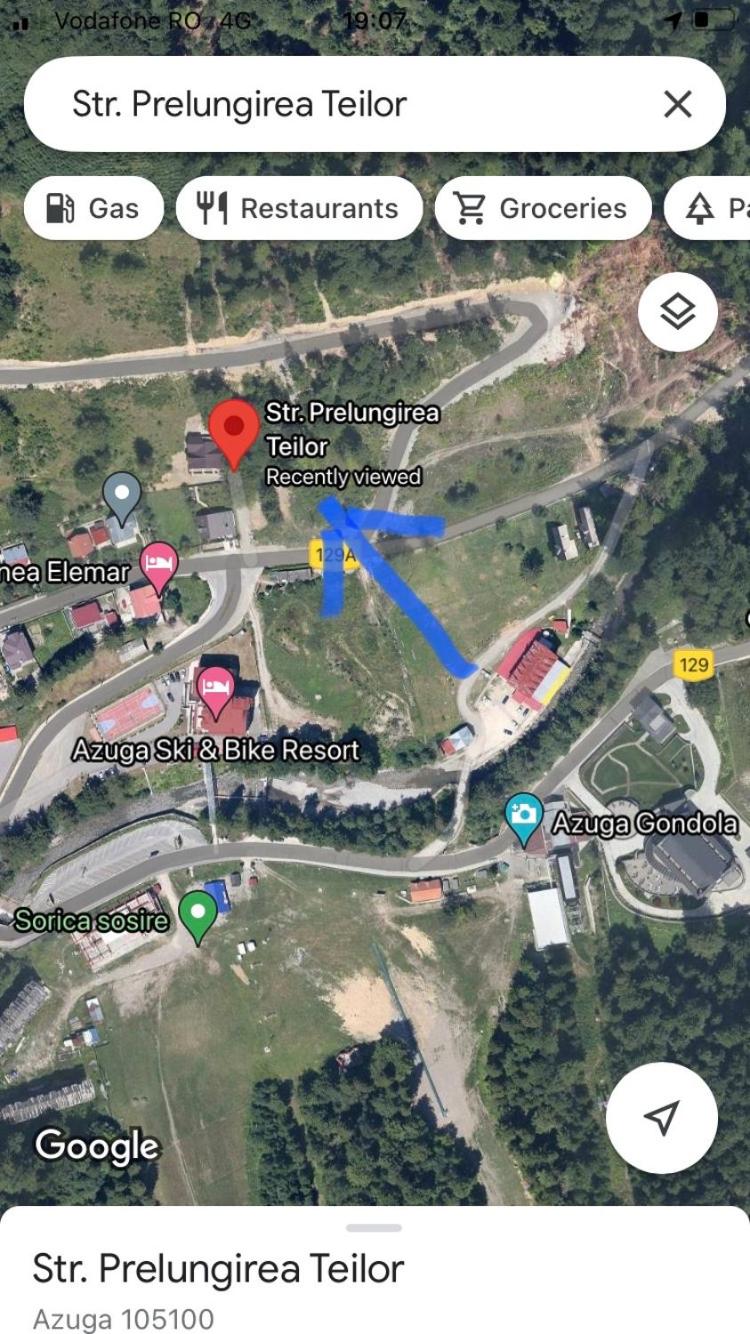
Task: Select the Gas filter chip
Action: [x=94, y=208]
